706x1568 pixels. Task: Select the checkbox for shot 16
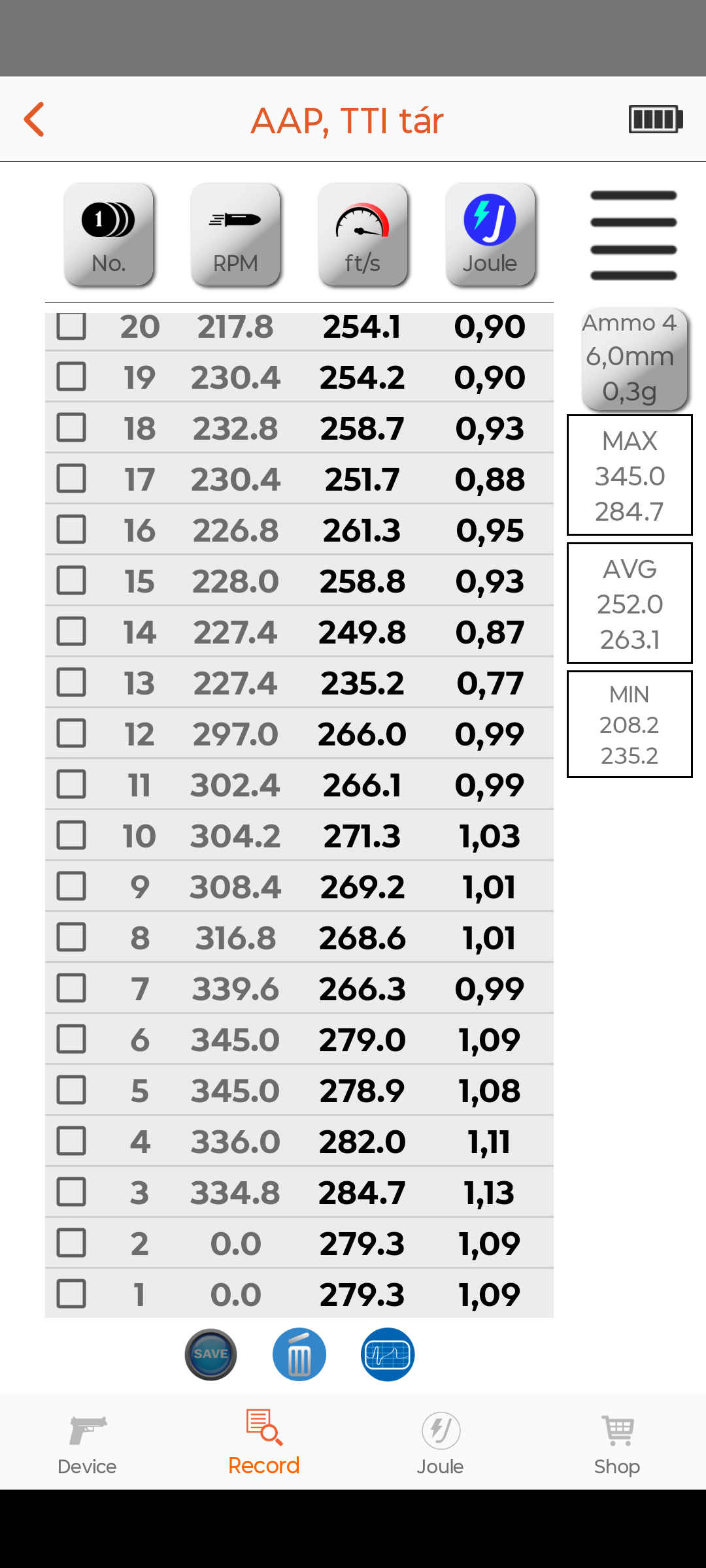pyautogui.click(x=71, y=530)
